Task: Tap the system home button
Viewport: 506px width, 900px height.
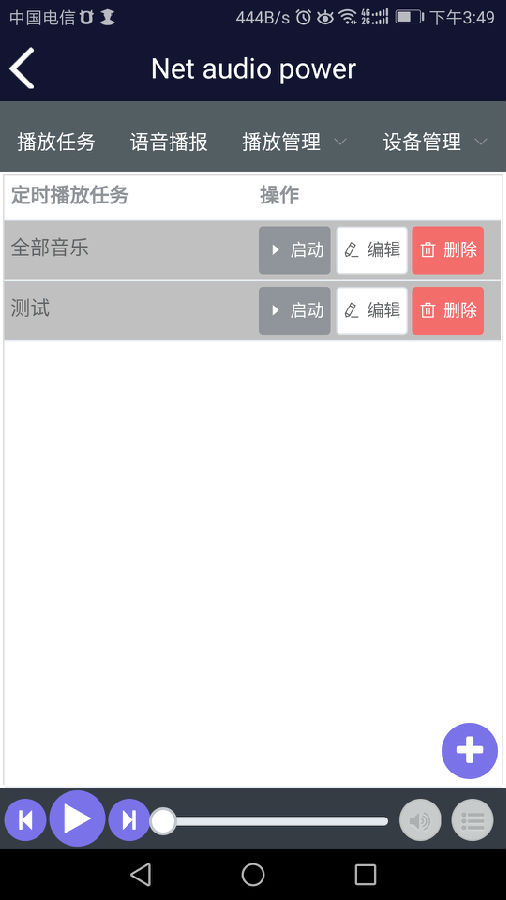Action: (253, 875)
